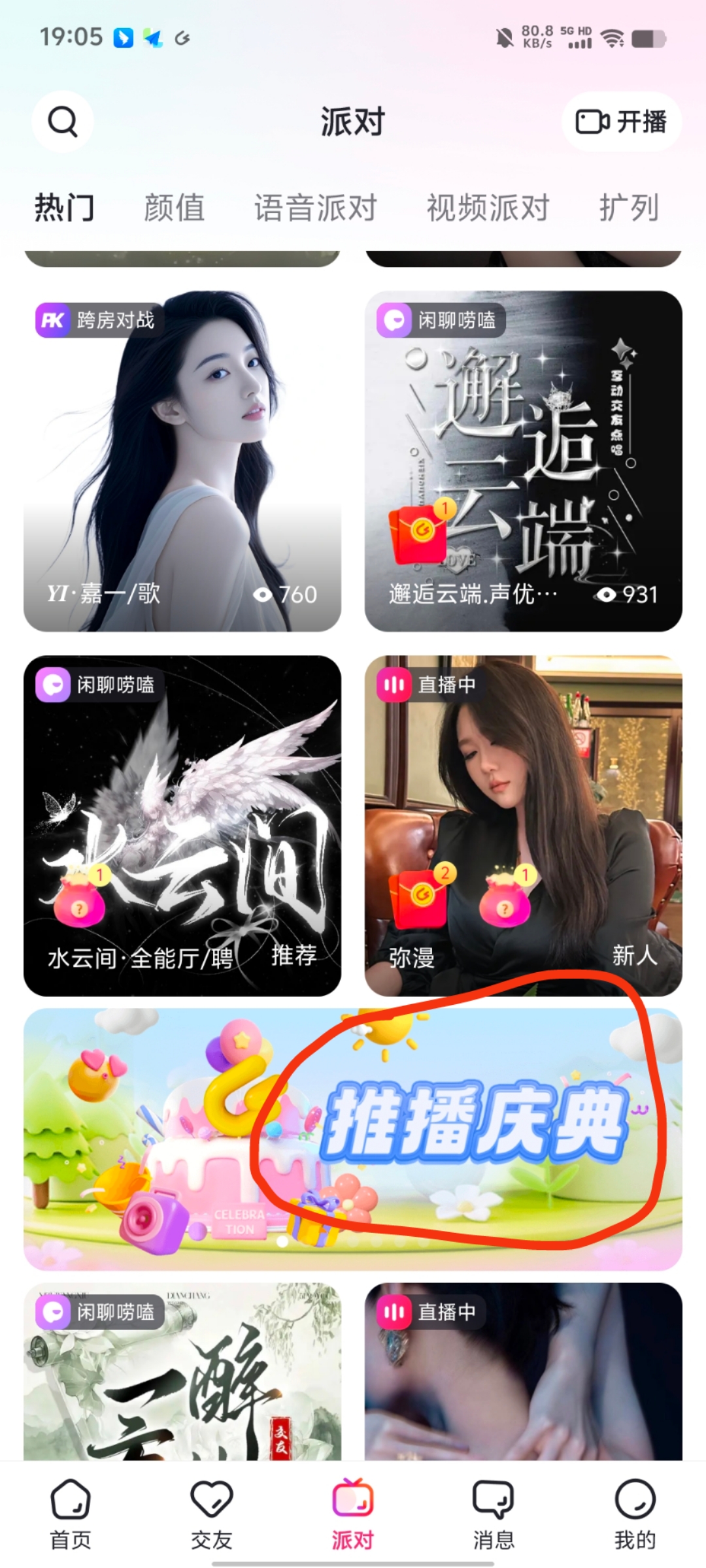
Task: Tap the 开播 go-live button
Action: pos(622,122)
